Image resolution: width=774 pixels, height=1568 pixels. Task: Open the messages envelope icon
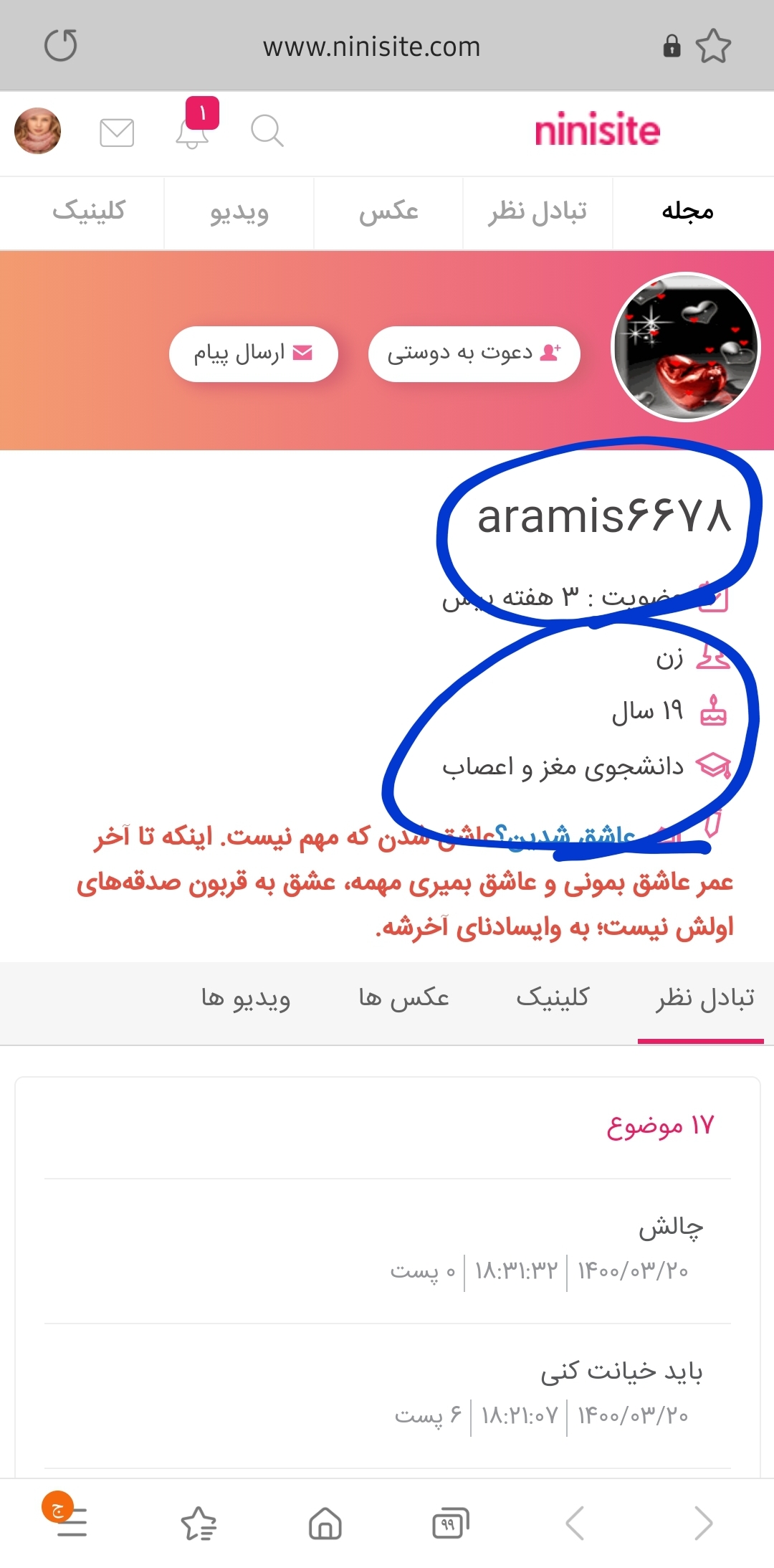tap(117, 133)
